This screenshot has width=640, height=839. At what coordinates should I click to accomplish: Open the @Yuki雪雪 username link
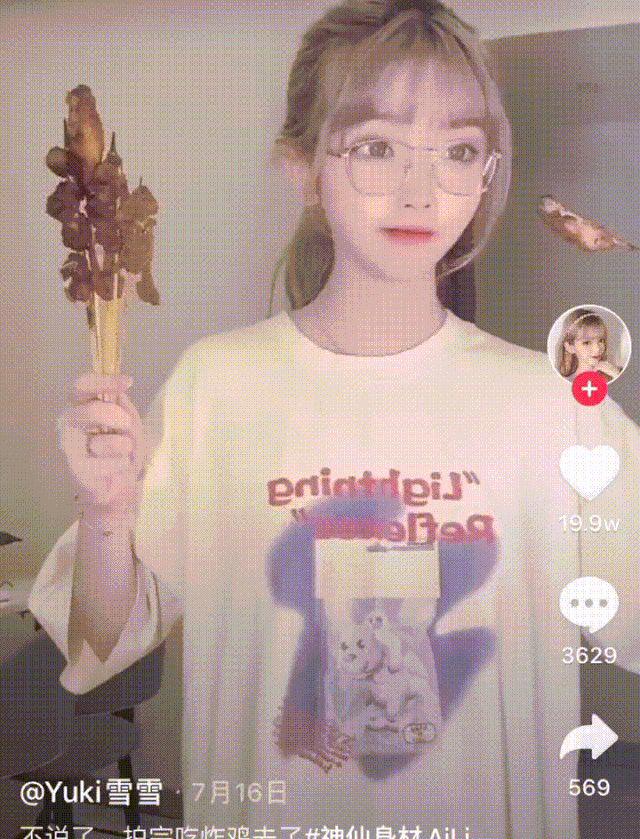coord(92,793)
